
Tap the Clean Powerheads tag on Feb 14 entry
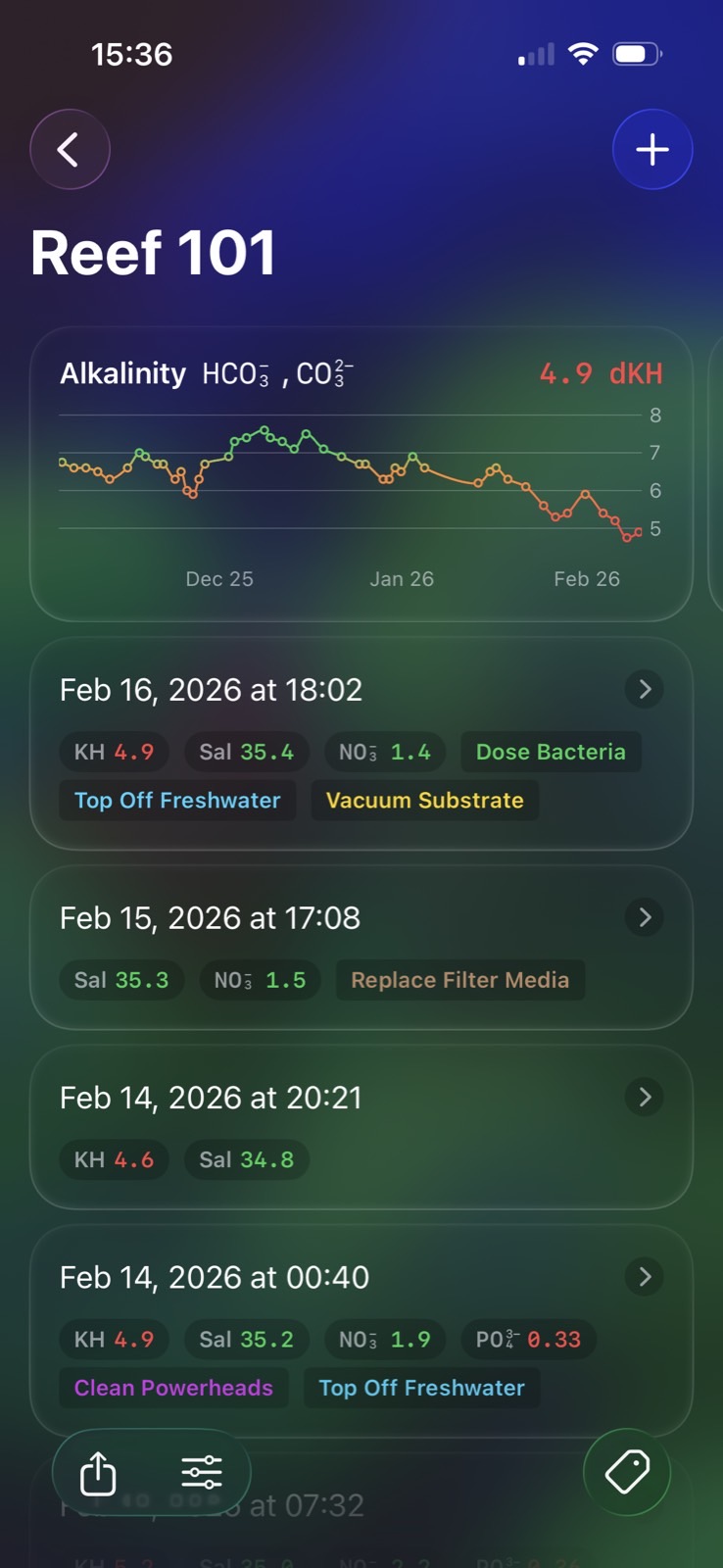pos(173,1388)
